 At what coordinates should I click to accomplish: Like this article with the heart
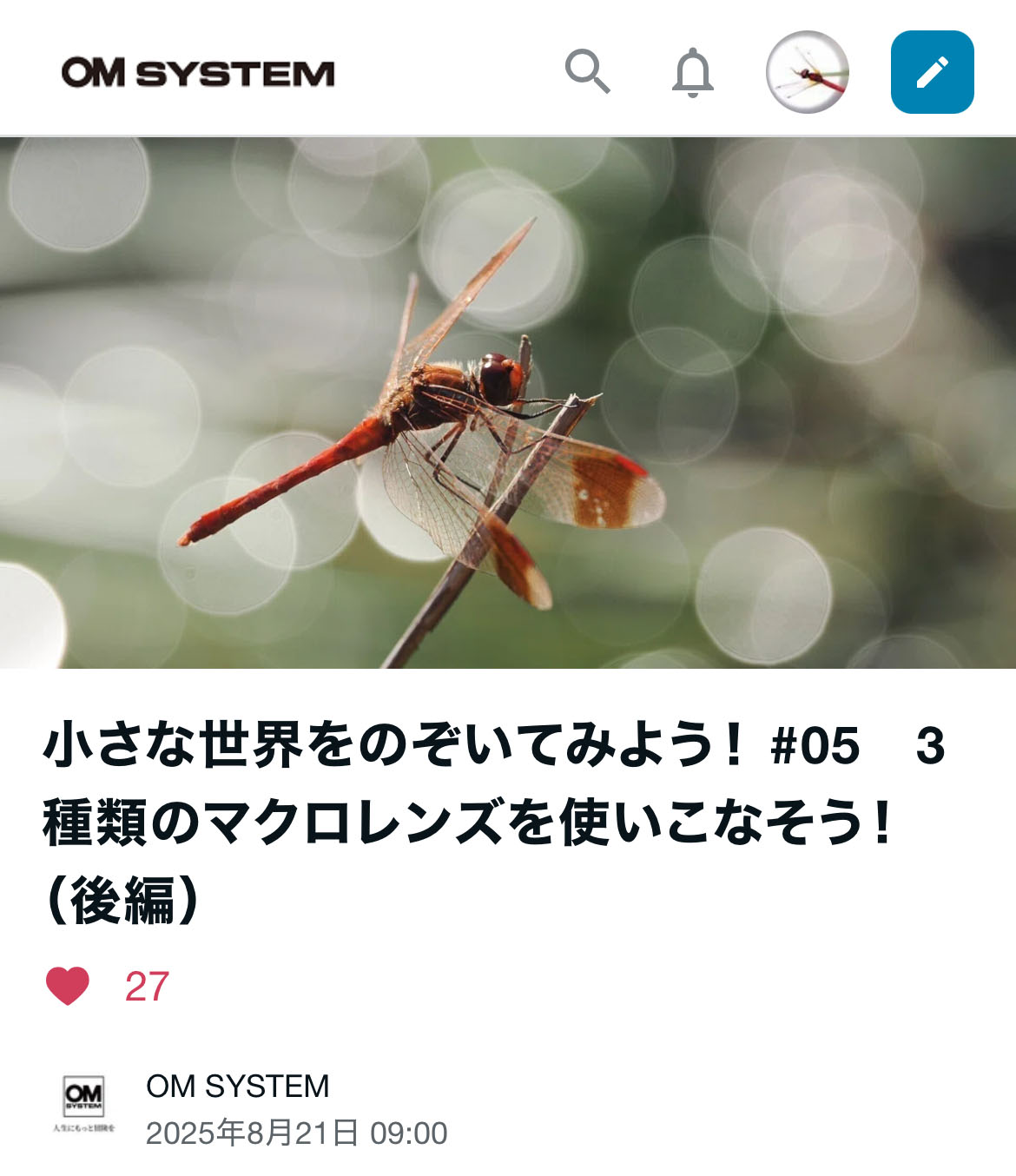(x=68, y=986)
